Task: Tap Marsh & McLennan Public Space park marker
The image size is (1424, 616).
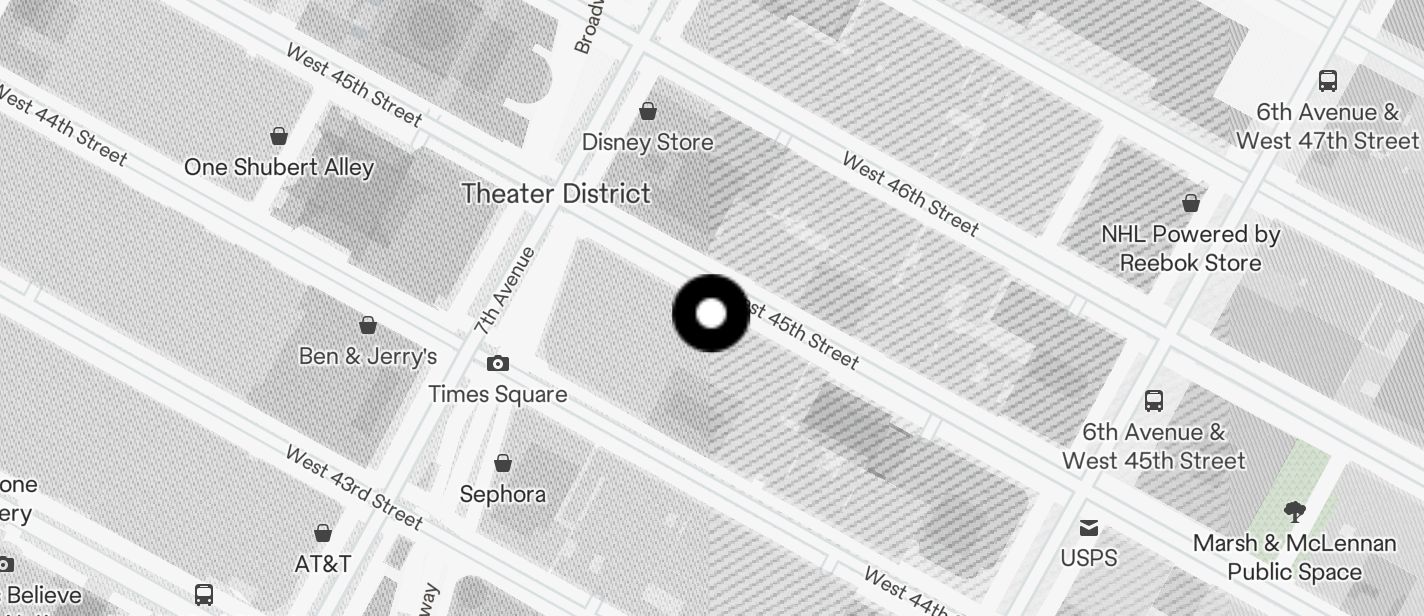Action: tap(1295, 514)
